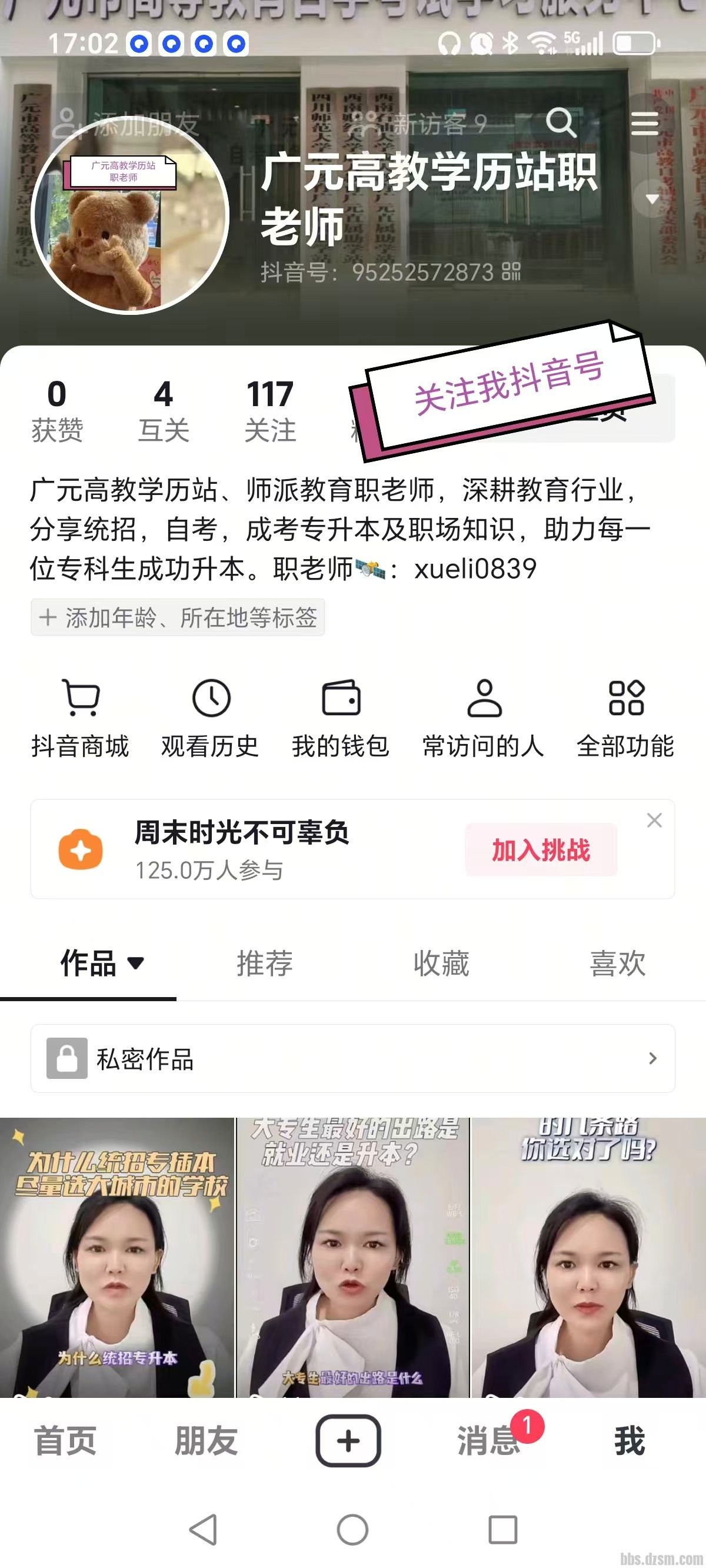Expand the account switch dropdown arrow
706x1568 pixels.
pos(652,199)
